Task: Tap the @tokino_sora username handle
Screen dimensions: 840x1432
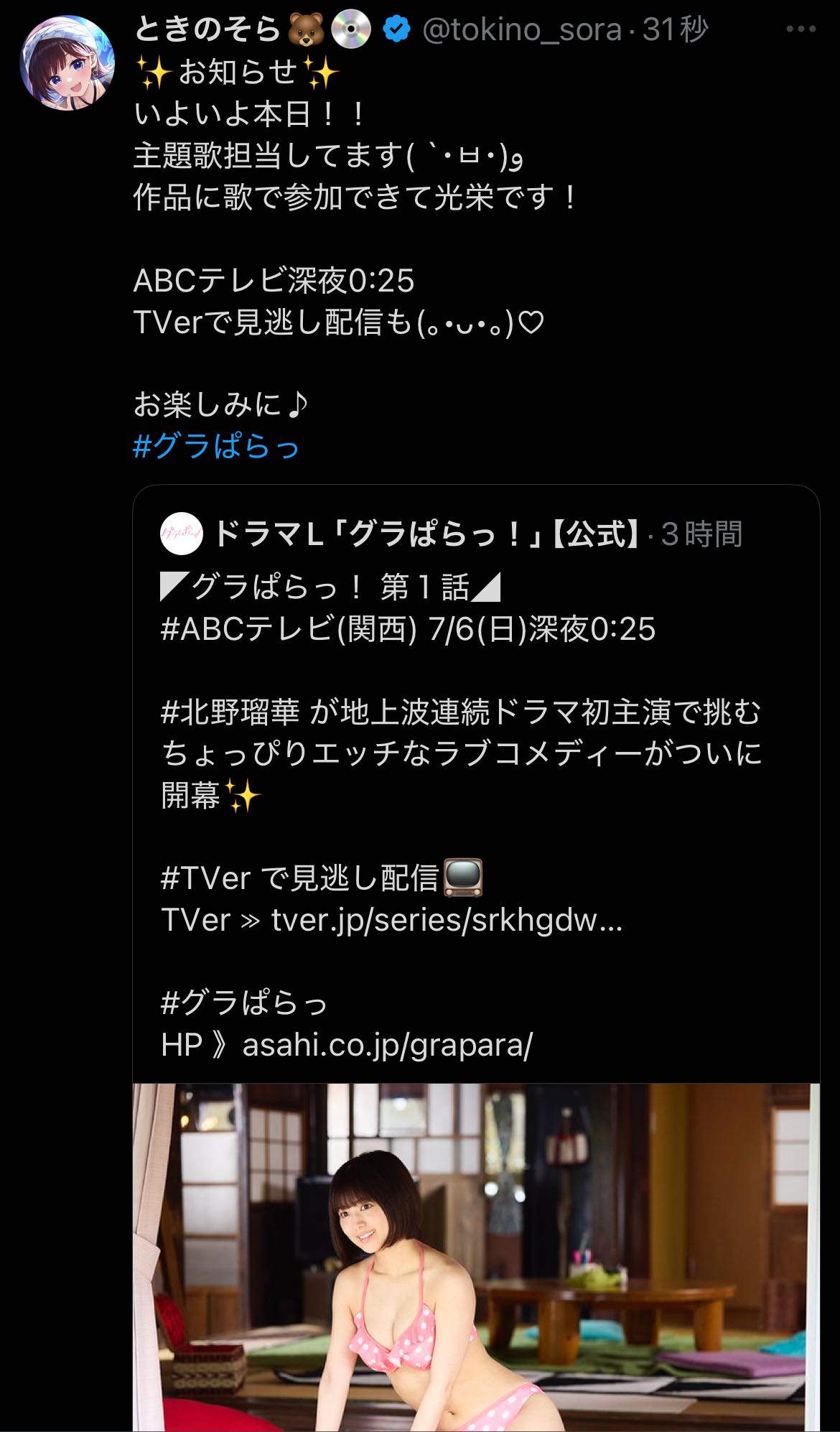Action: (x=522, y=29)
